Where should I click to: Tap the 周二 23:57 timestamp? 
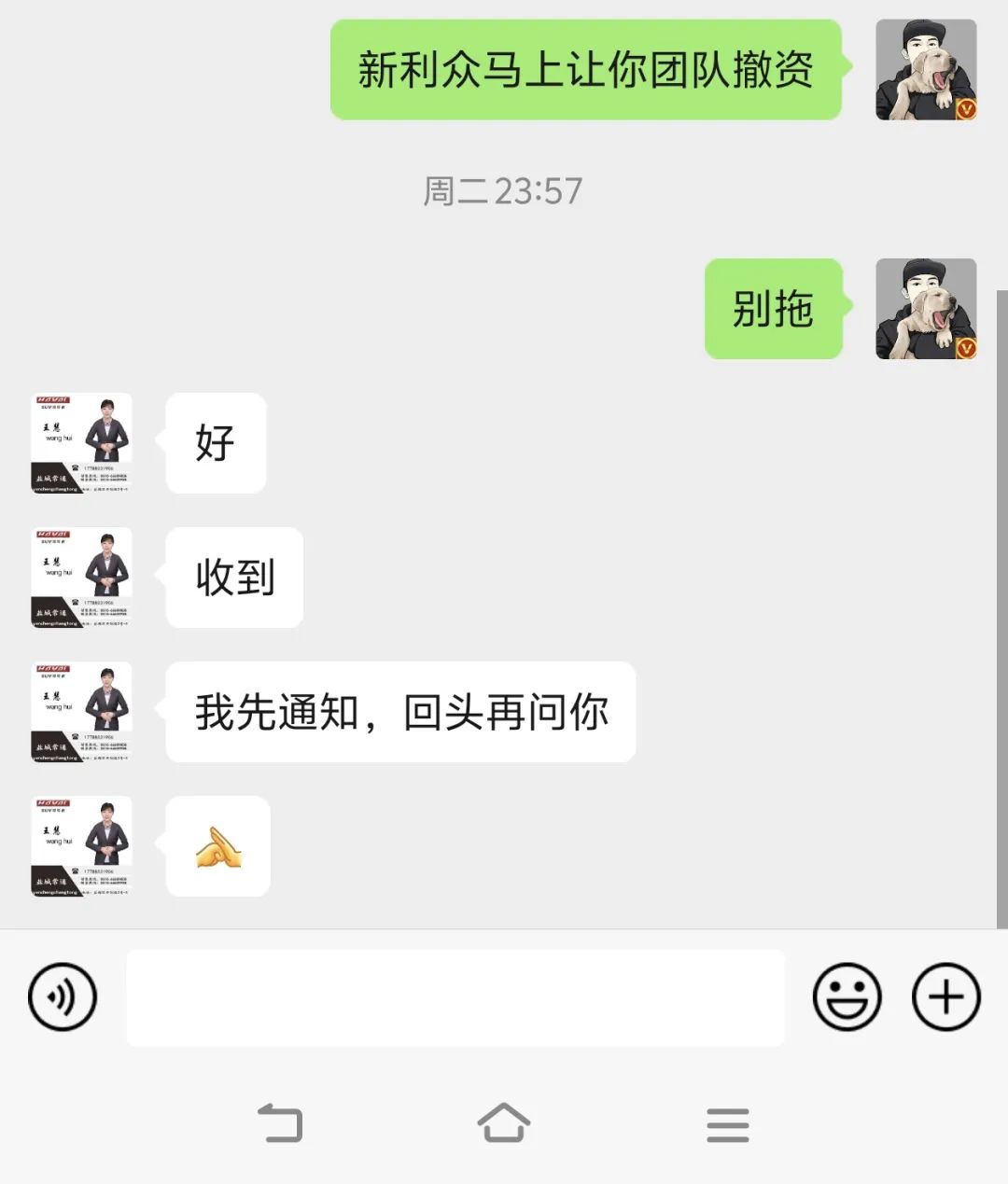click(x=503, y=189)
